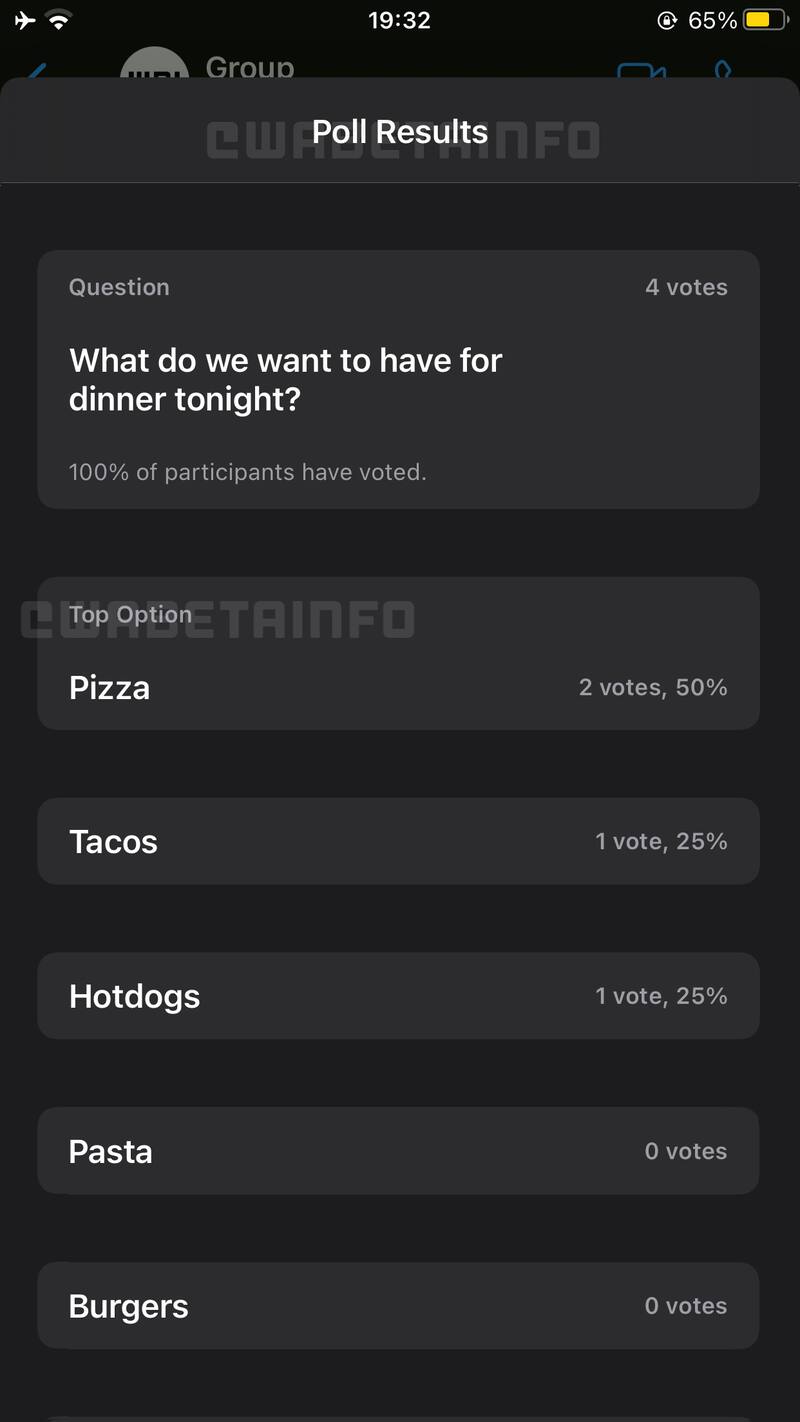800x1422 pixels.
Task: Expand the poll question card
Action: pos(398,380)
